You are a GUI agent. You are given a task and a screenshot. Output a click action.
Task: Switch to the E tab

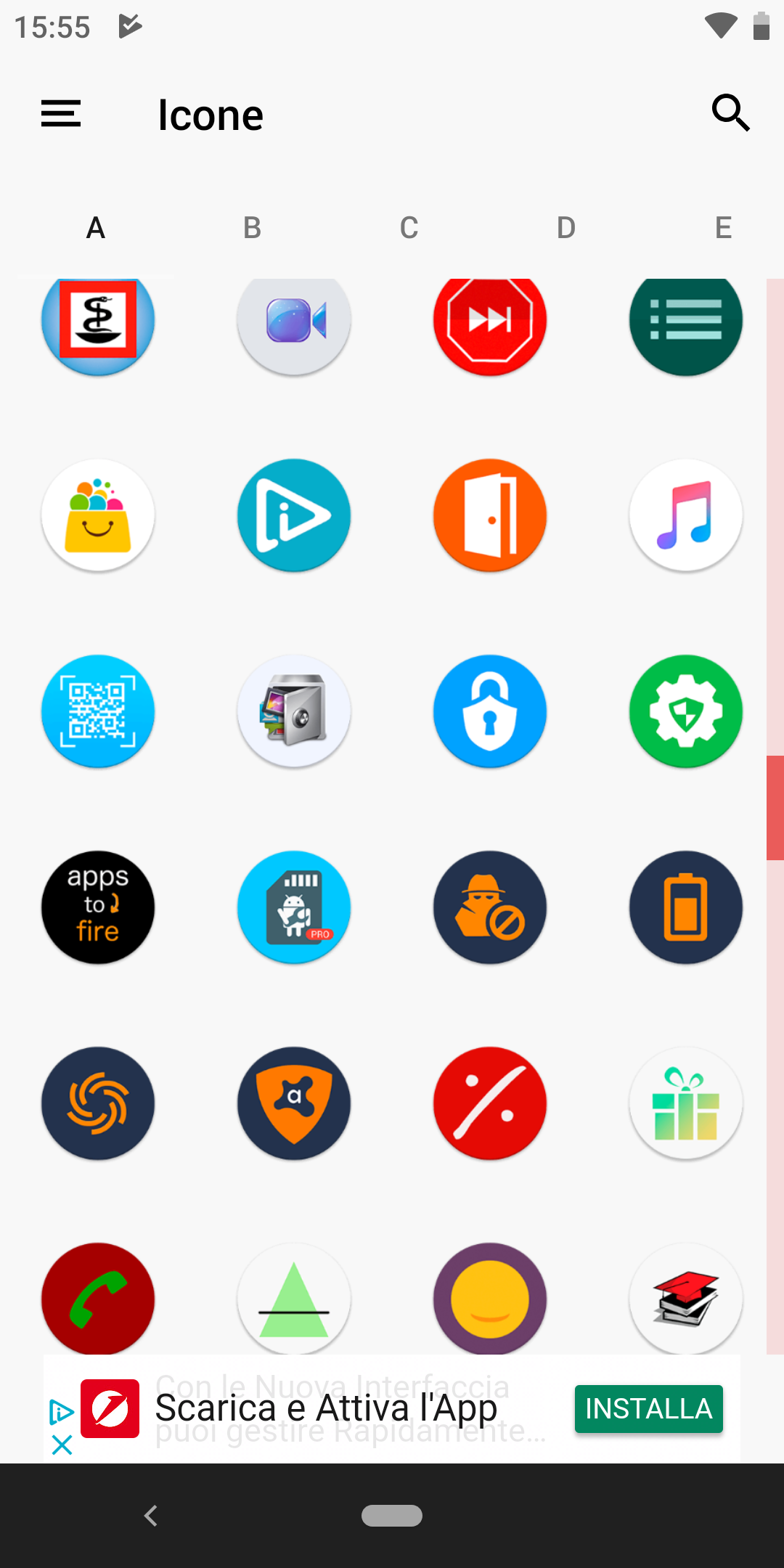pyautogui.click(x=723, y=228)
